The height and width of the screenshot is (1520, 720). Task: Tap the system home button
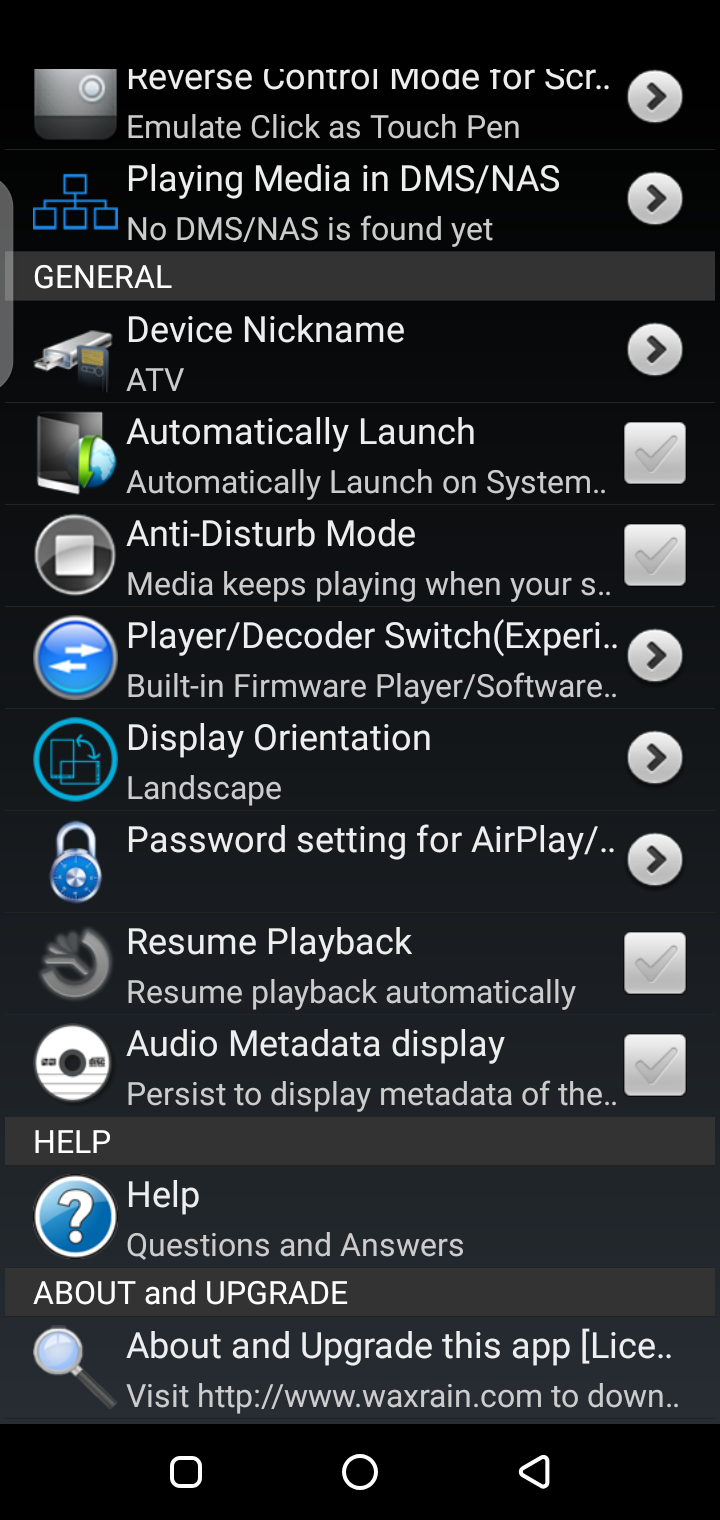coord(360,1471)
